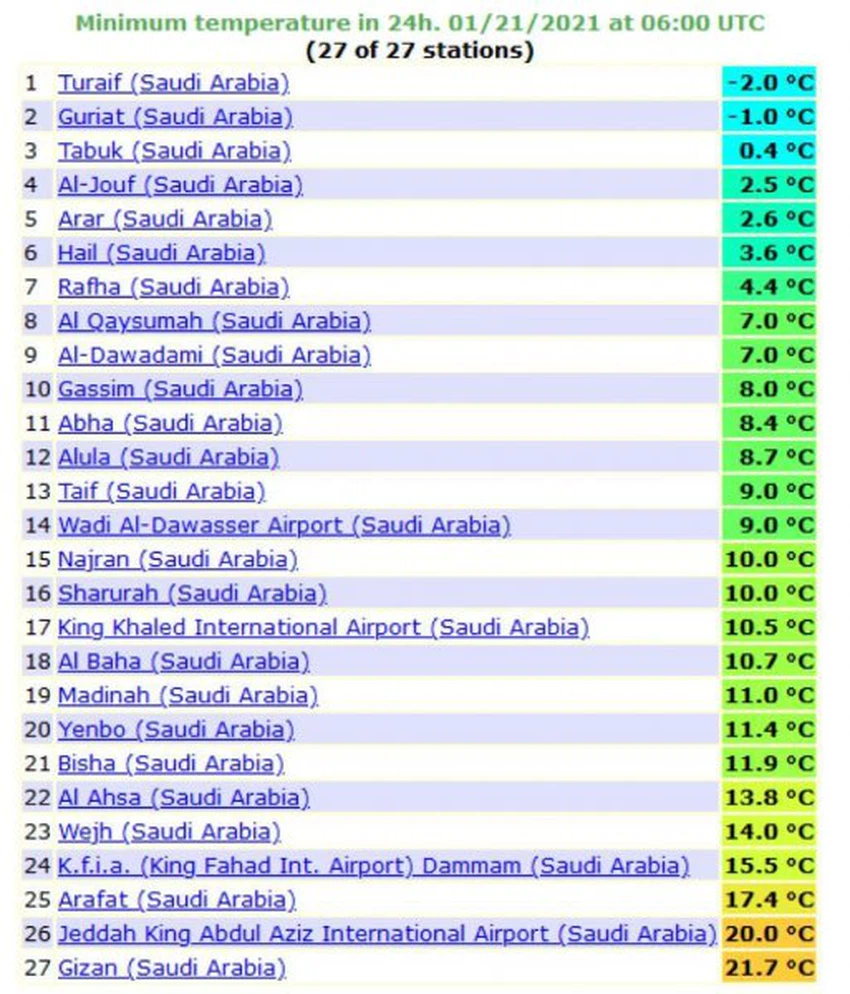The image size is (850, 994).
Task: Open the Najran station link
Action: tap(178, 559)
